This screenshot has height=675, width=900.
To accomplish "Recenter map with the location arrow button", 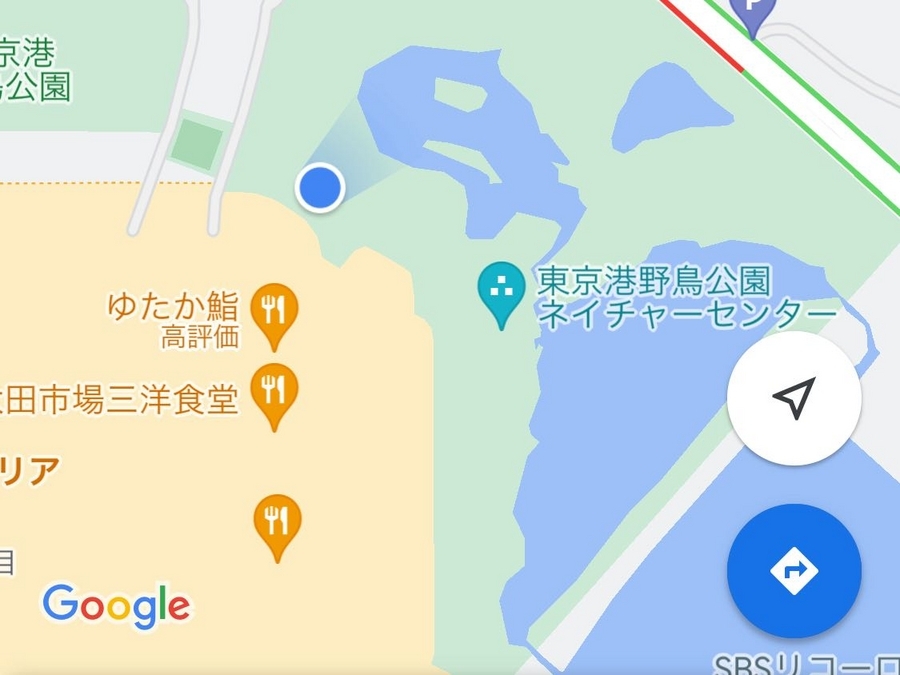I will (794, 399).
